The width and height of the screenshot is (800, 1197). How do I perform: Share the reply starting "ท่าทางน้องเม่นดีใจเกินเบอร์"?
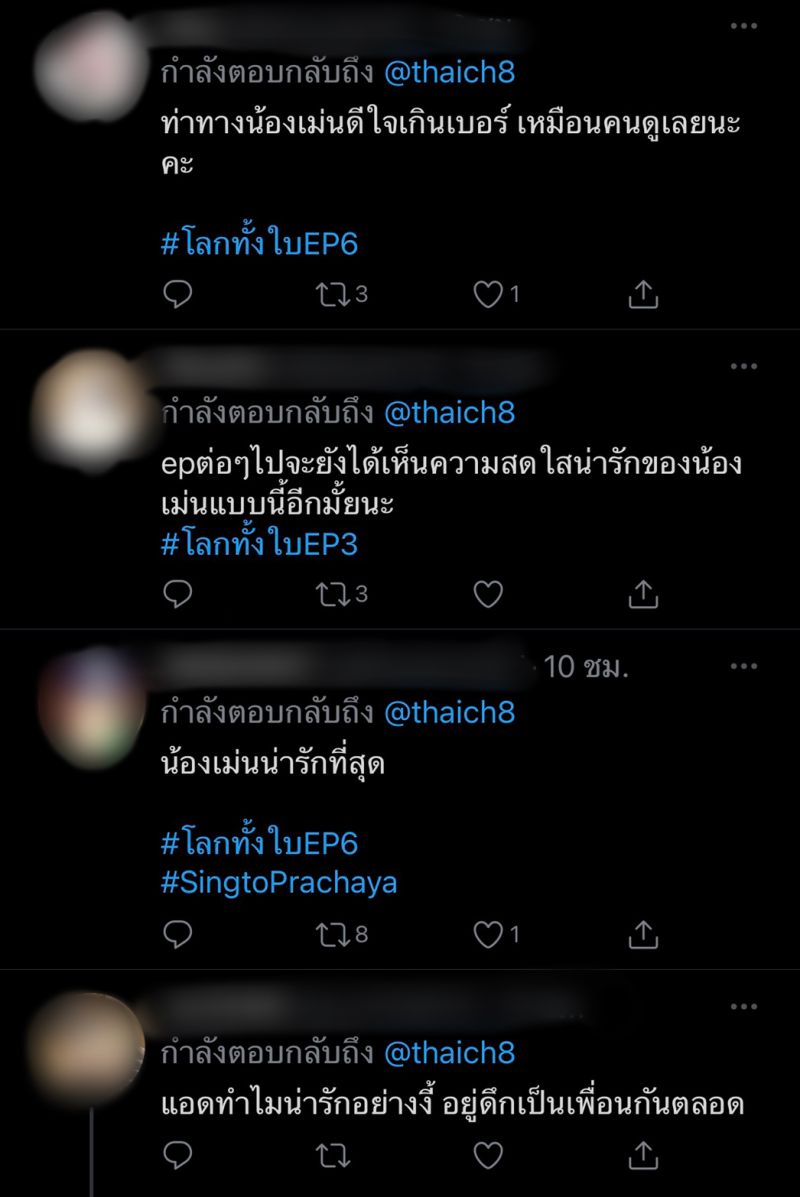tap(642, 294)
